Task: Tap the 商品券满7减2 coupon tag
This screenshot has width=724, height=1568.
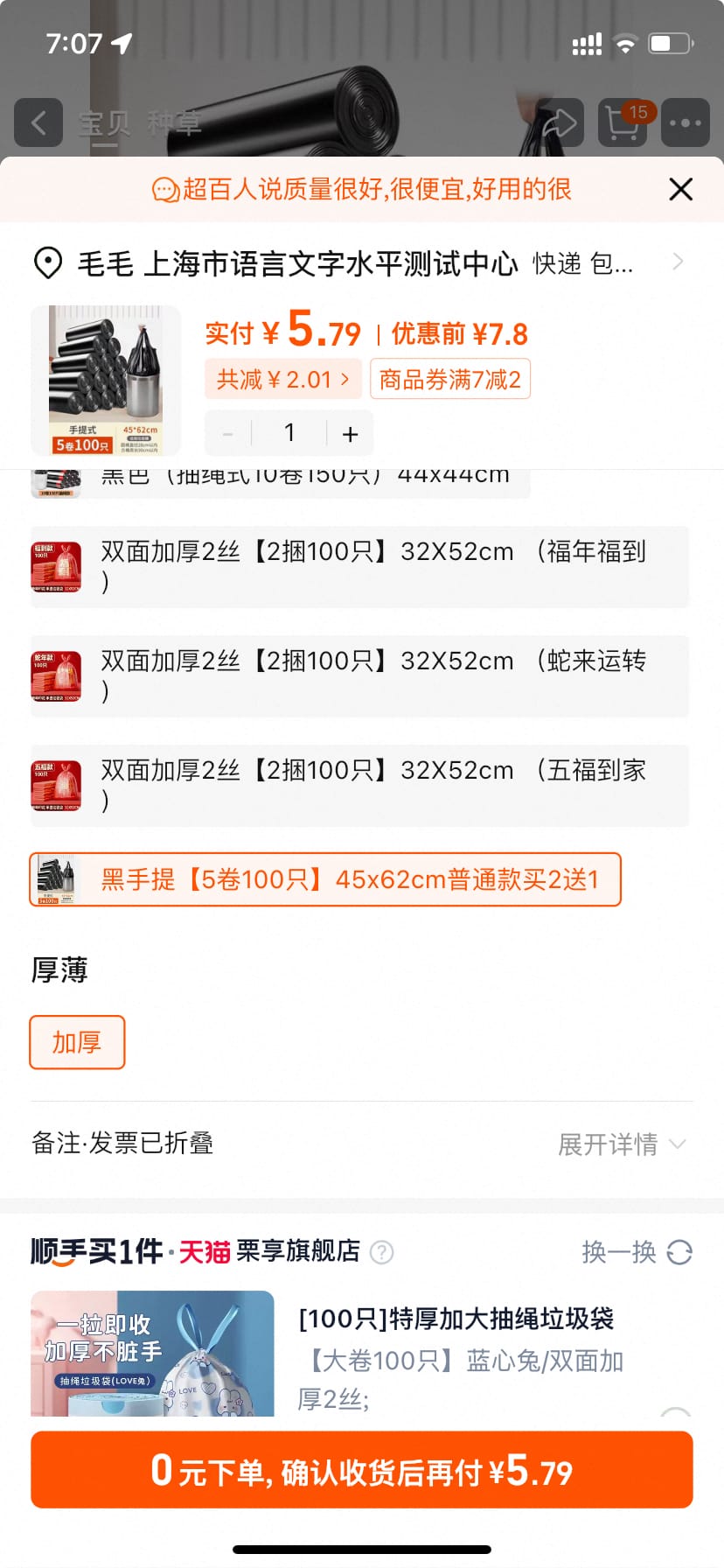Action: [x=450, y=379]
